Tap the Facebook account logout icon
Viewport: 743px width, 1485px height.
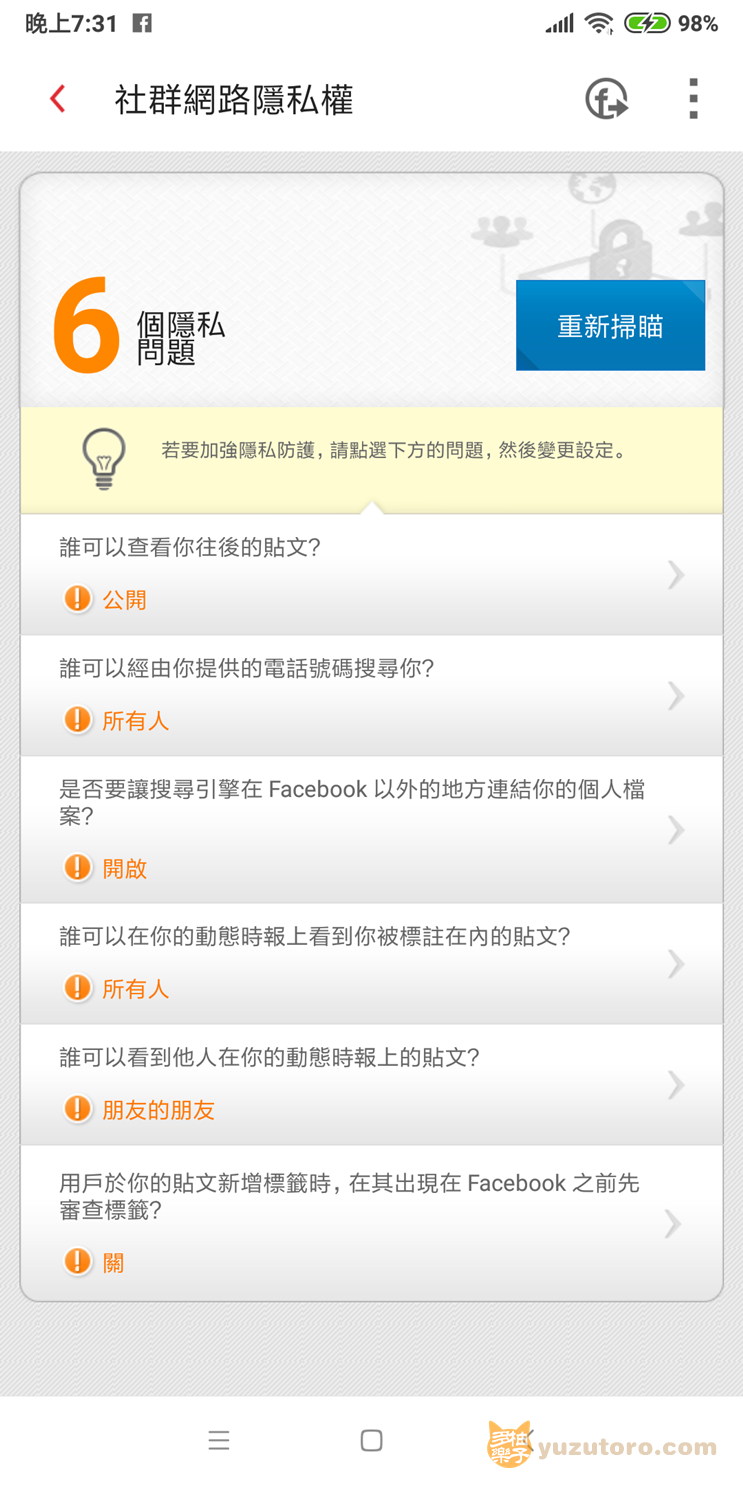pyautogui.click(x=606, y=99)
